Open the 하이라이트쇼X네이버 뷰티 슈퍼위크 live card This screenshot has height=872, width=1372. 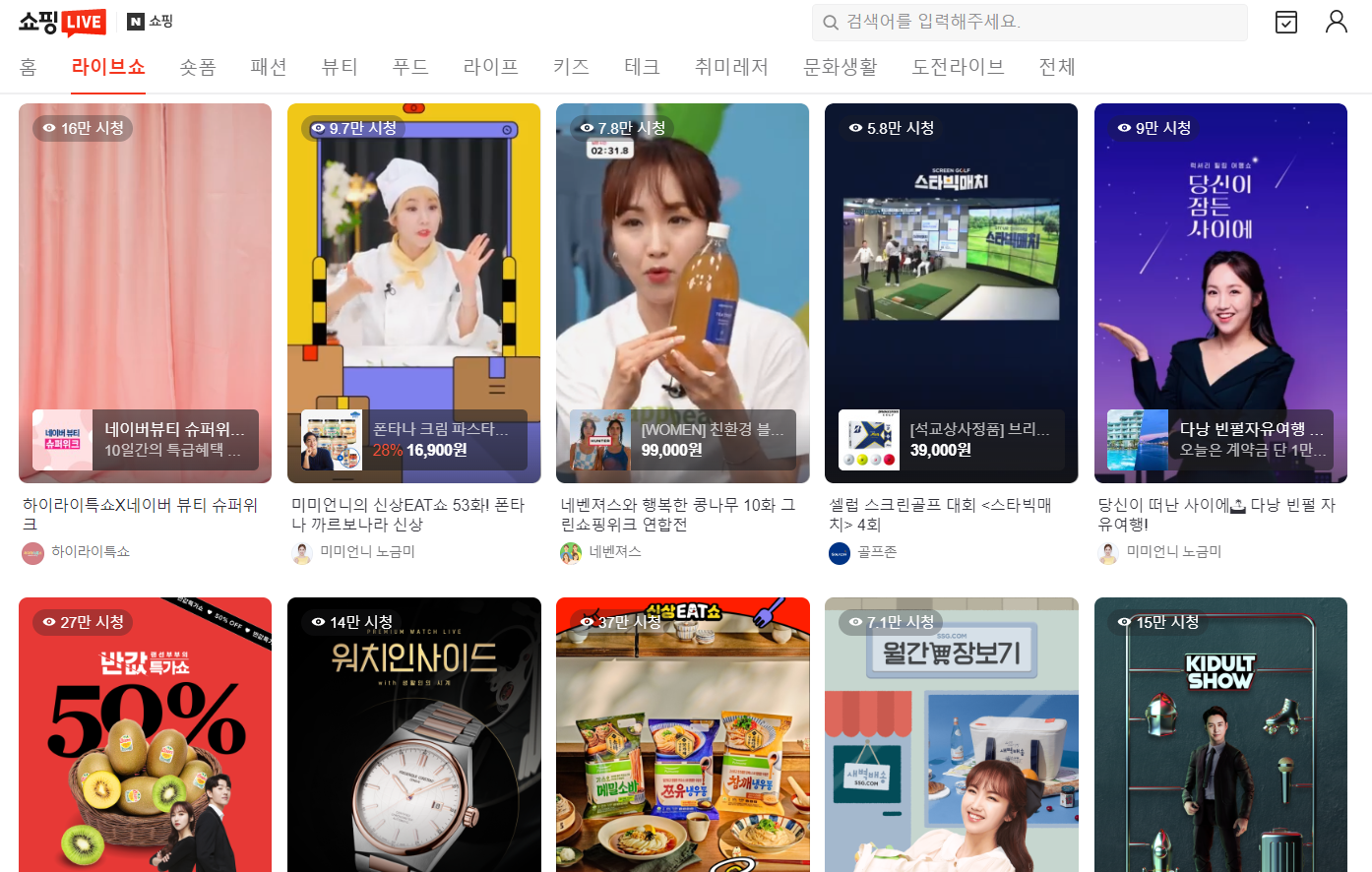tap(145, 292)
